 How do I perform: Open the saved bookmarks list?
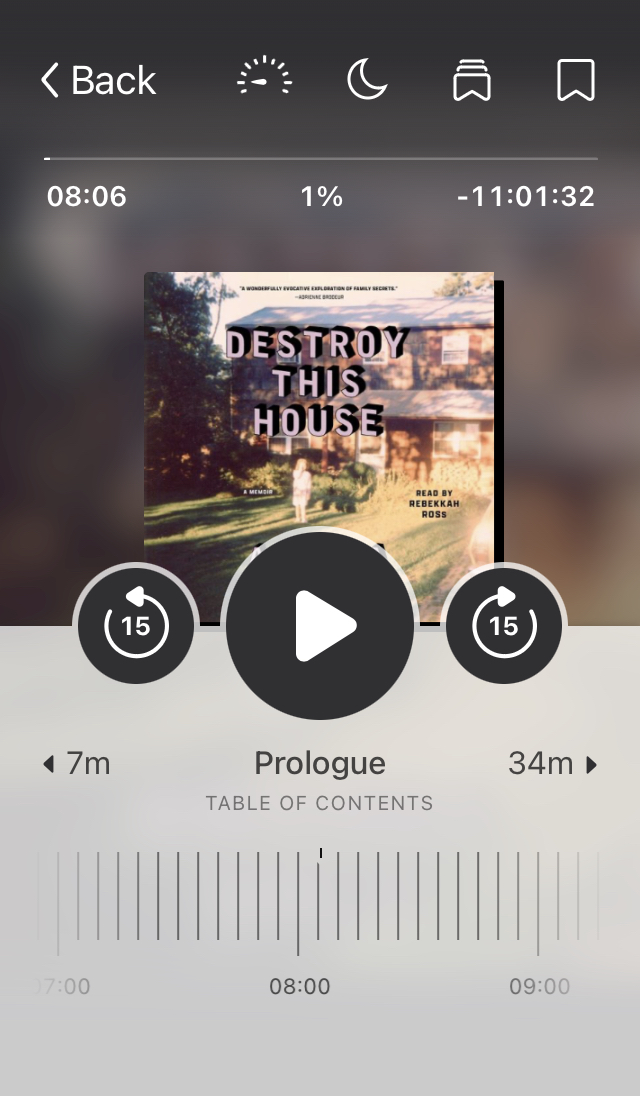(x=471, y=80)
